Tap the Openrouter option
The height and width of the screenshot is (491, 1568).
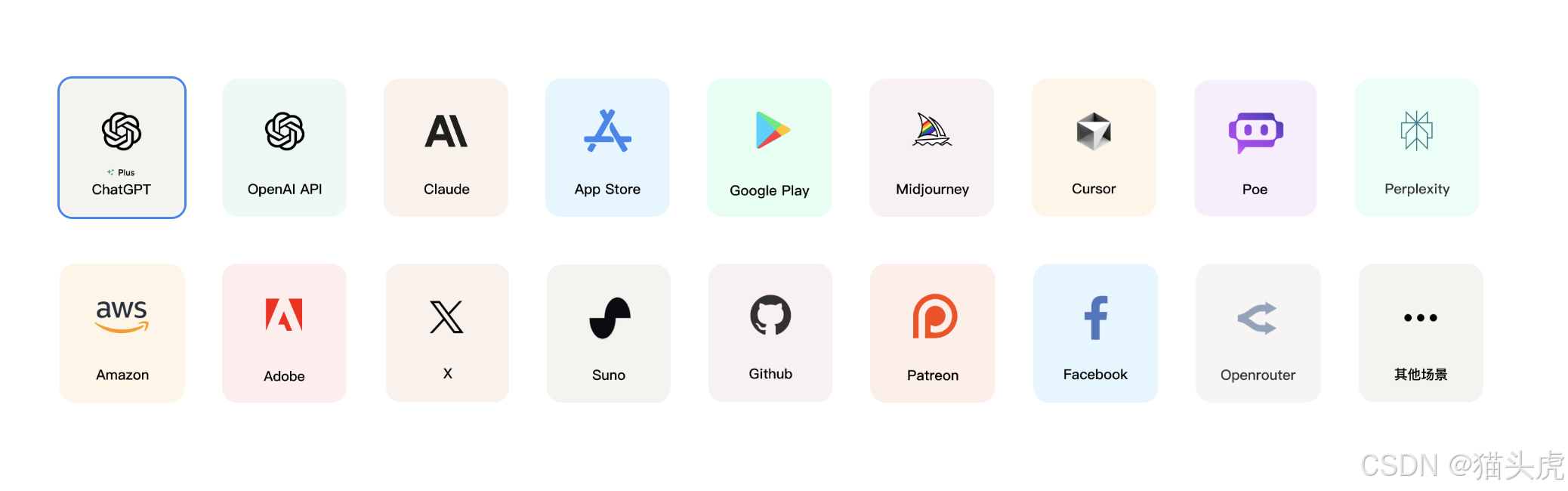click(x=1258, y=333)
